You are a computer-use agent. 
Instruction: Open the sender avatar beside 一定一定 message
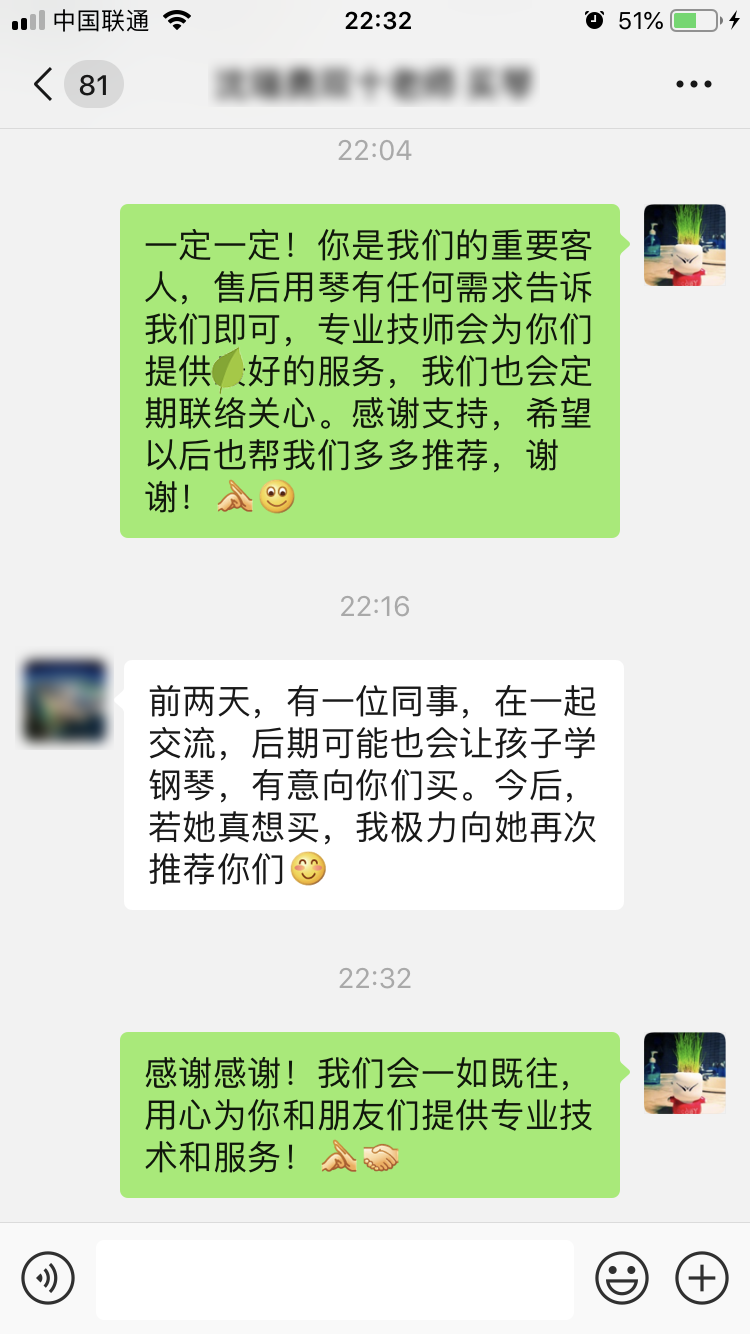coord(685,245)
